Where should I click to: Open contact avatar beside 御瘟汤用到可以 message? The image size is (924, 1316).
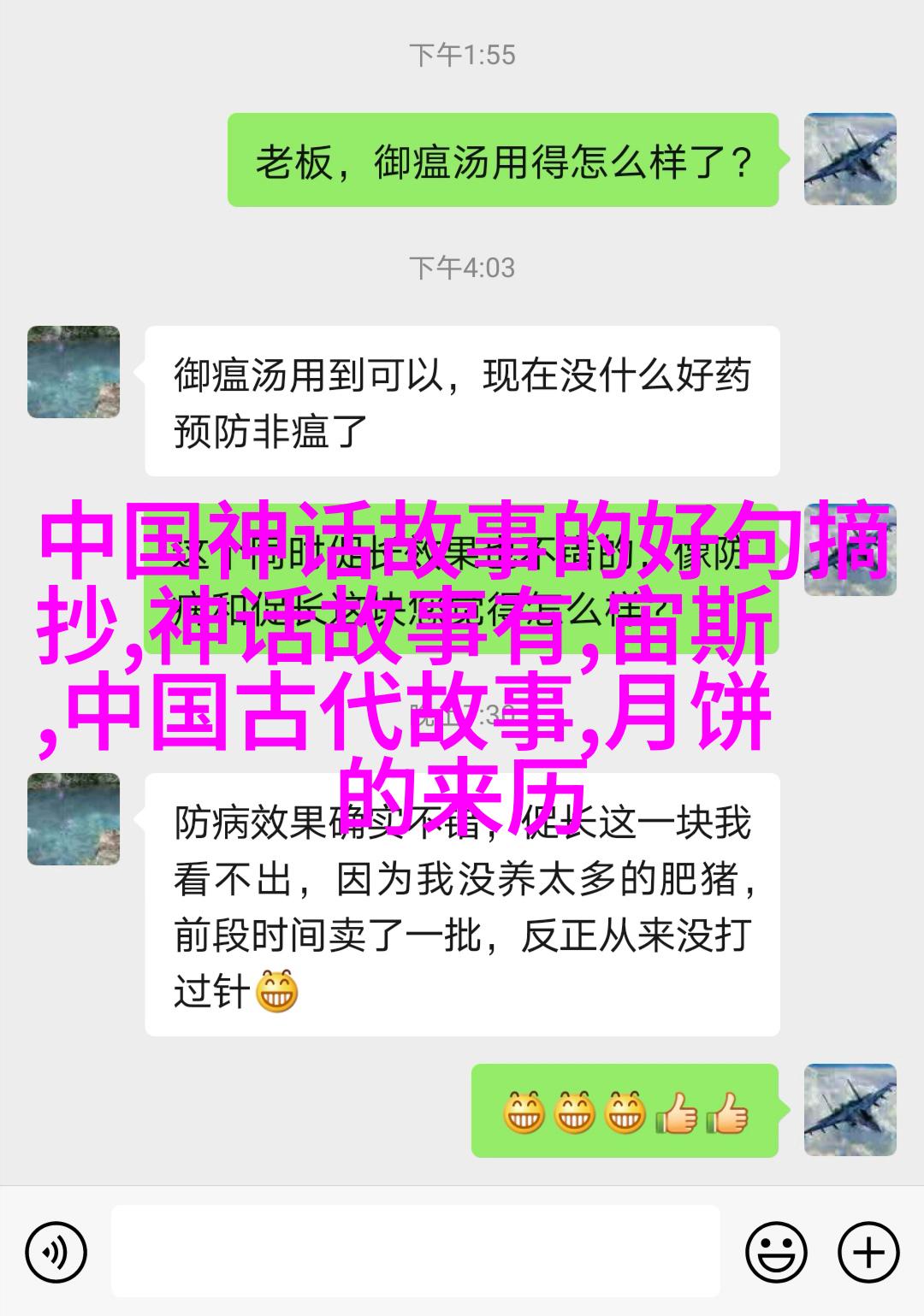(x=74, y=372)
